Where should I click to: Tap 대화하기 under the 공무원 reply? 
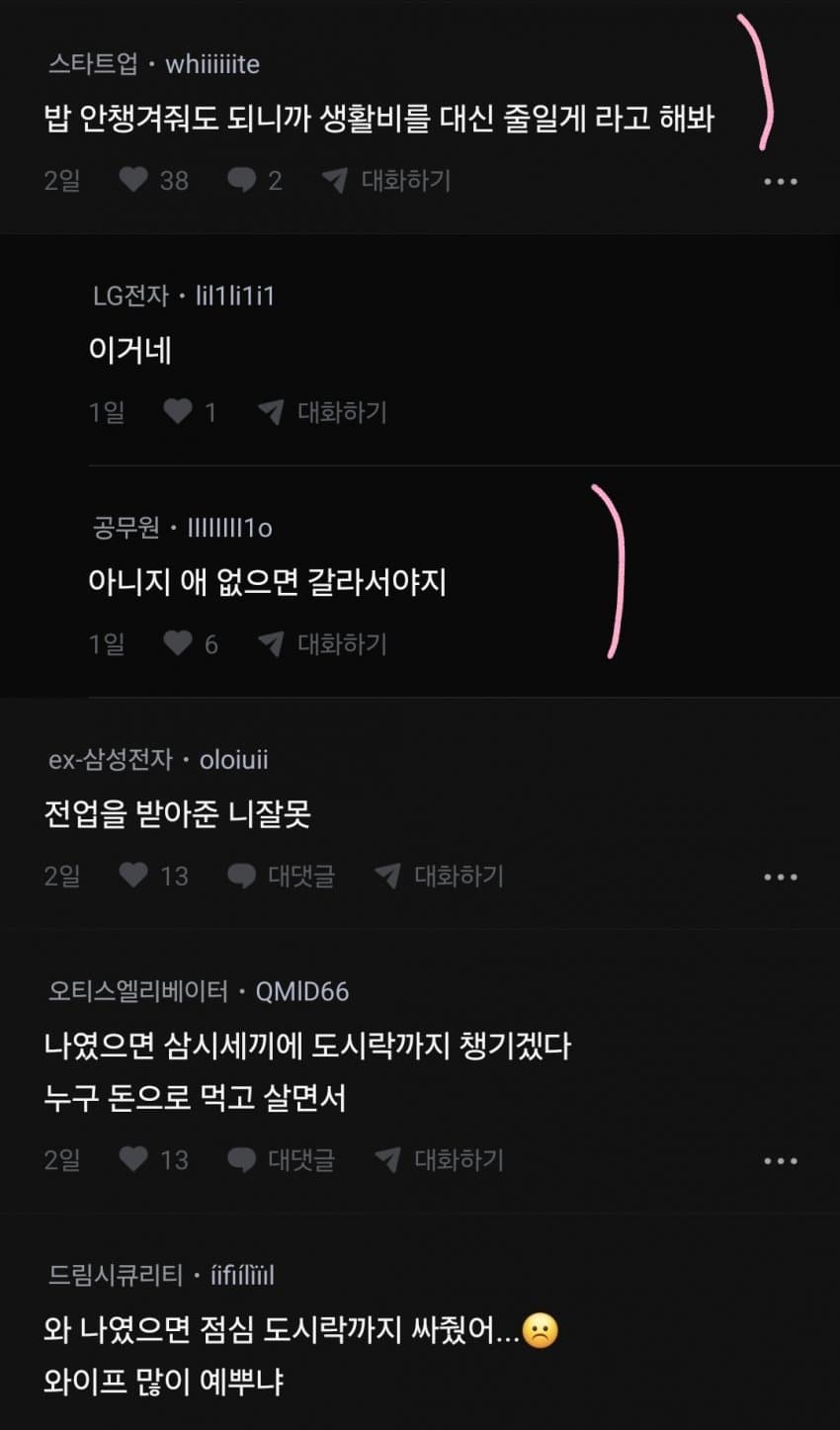(x=324, y=643)
